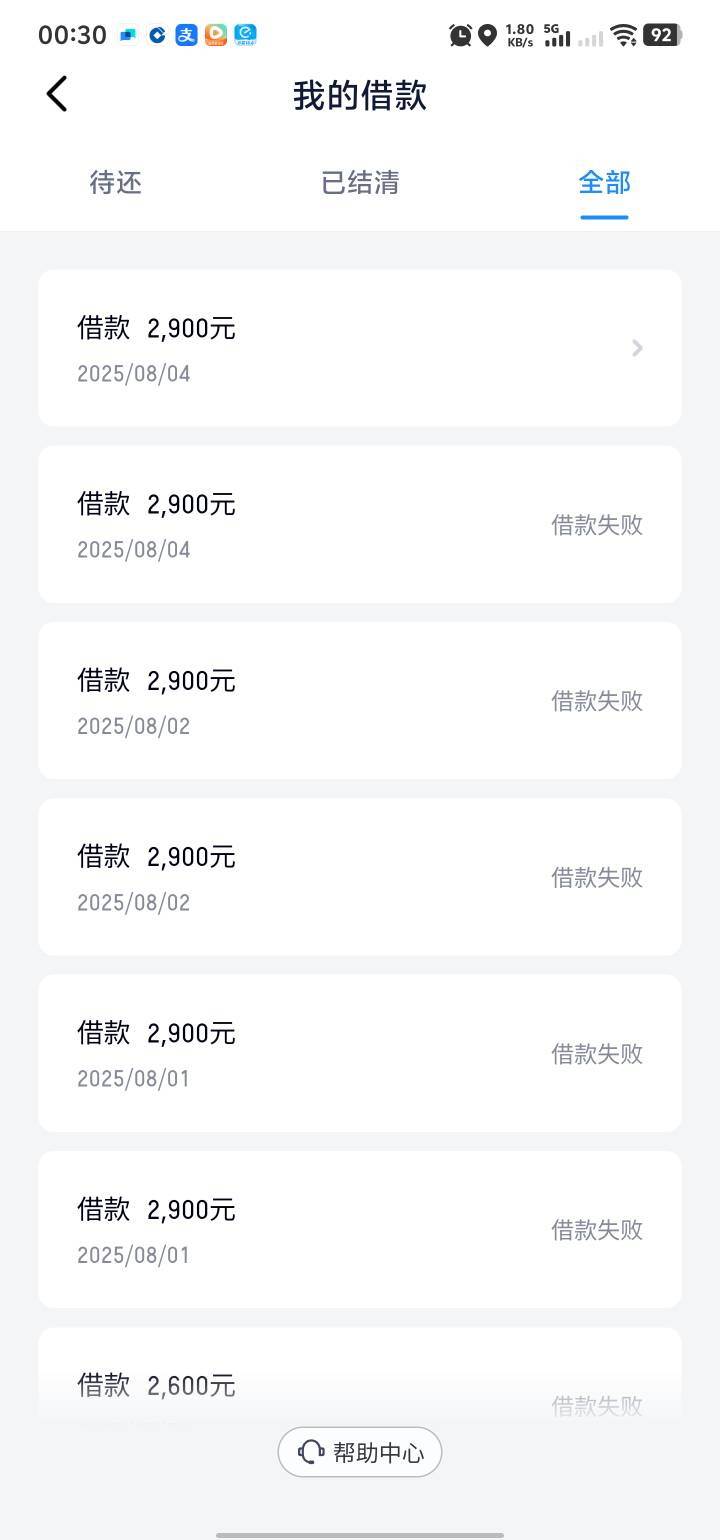Open the 2,900元 loan card with chevron
Image resolution: width=720 pixels, height=1540 pixels.
(x=360, y=348)
